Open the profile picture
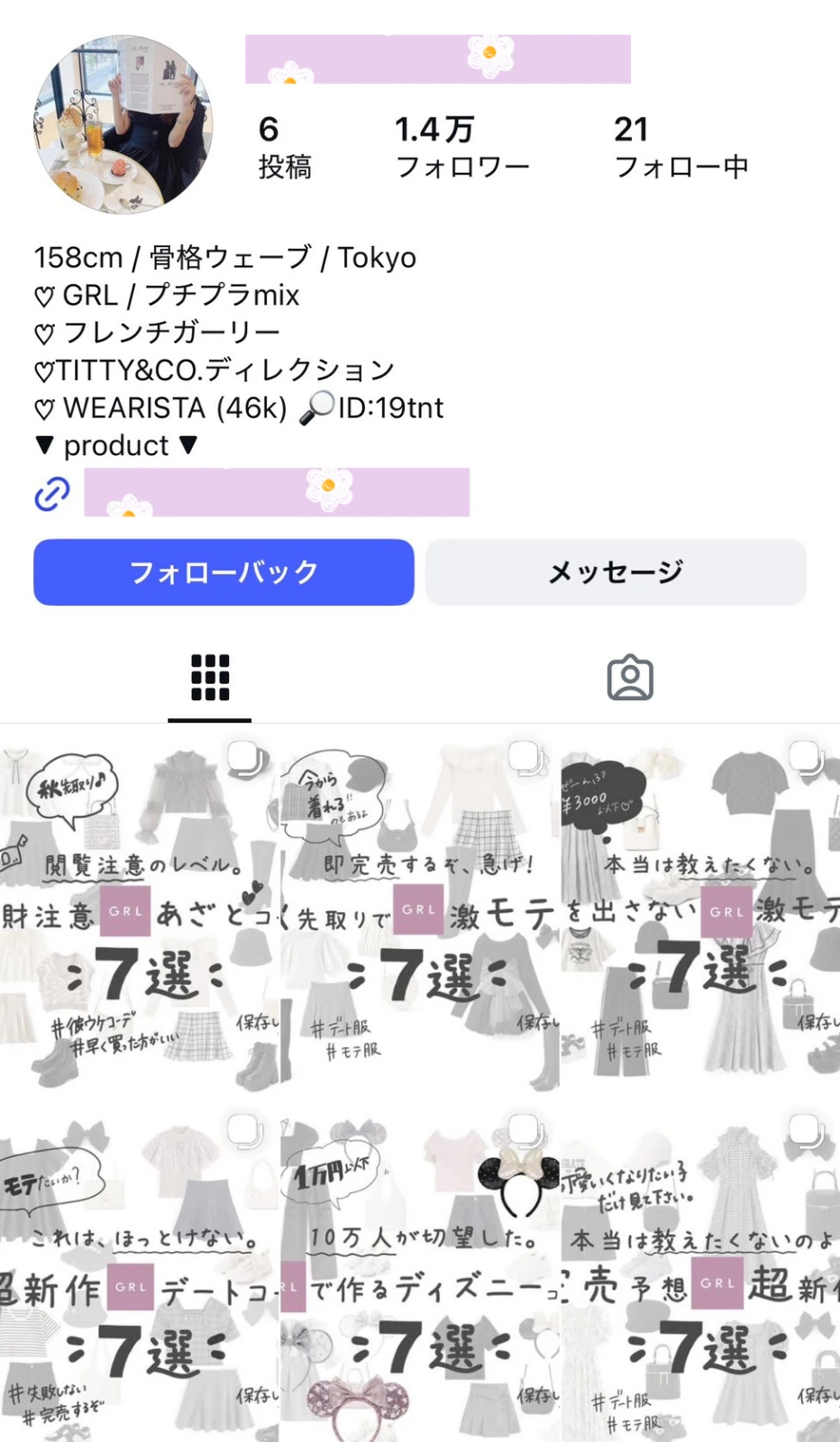The image size is (840, 1442). pyautogui.click(x=123, y=124)
